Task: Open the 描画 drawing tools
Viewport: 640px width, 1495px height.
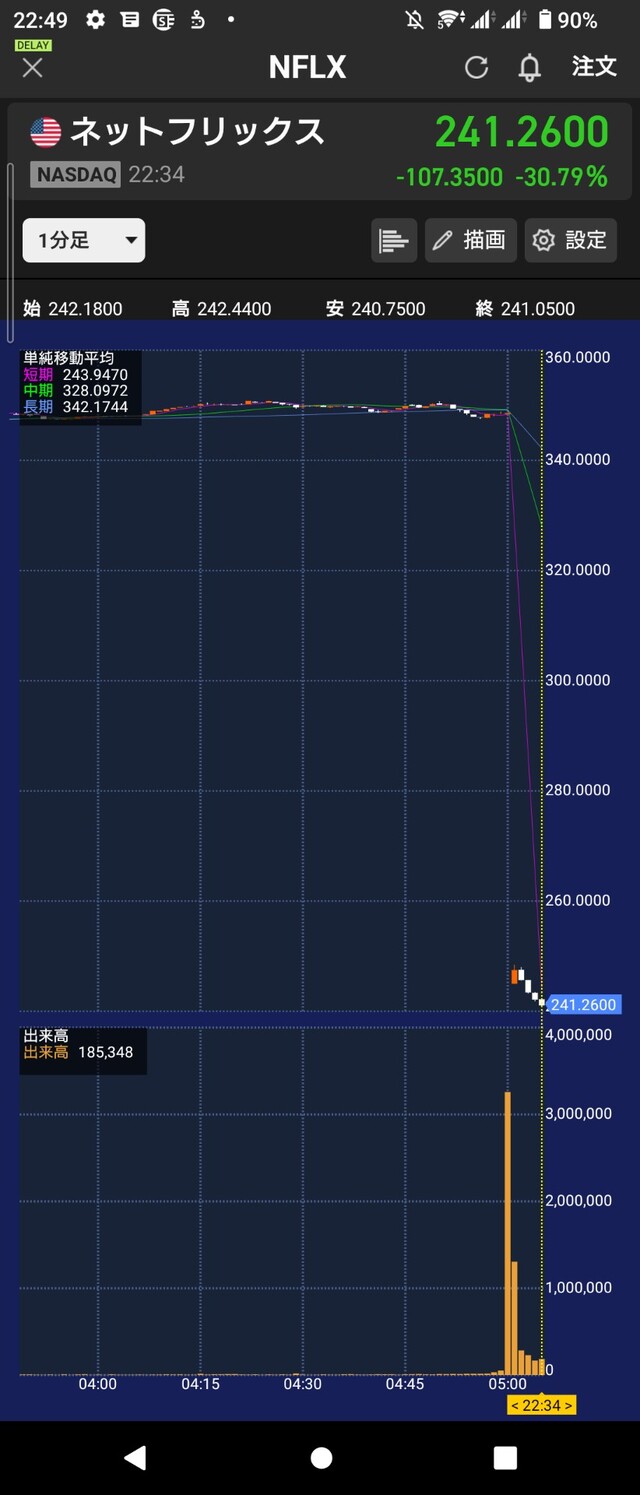Action: pos(471,240)
